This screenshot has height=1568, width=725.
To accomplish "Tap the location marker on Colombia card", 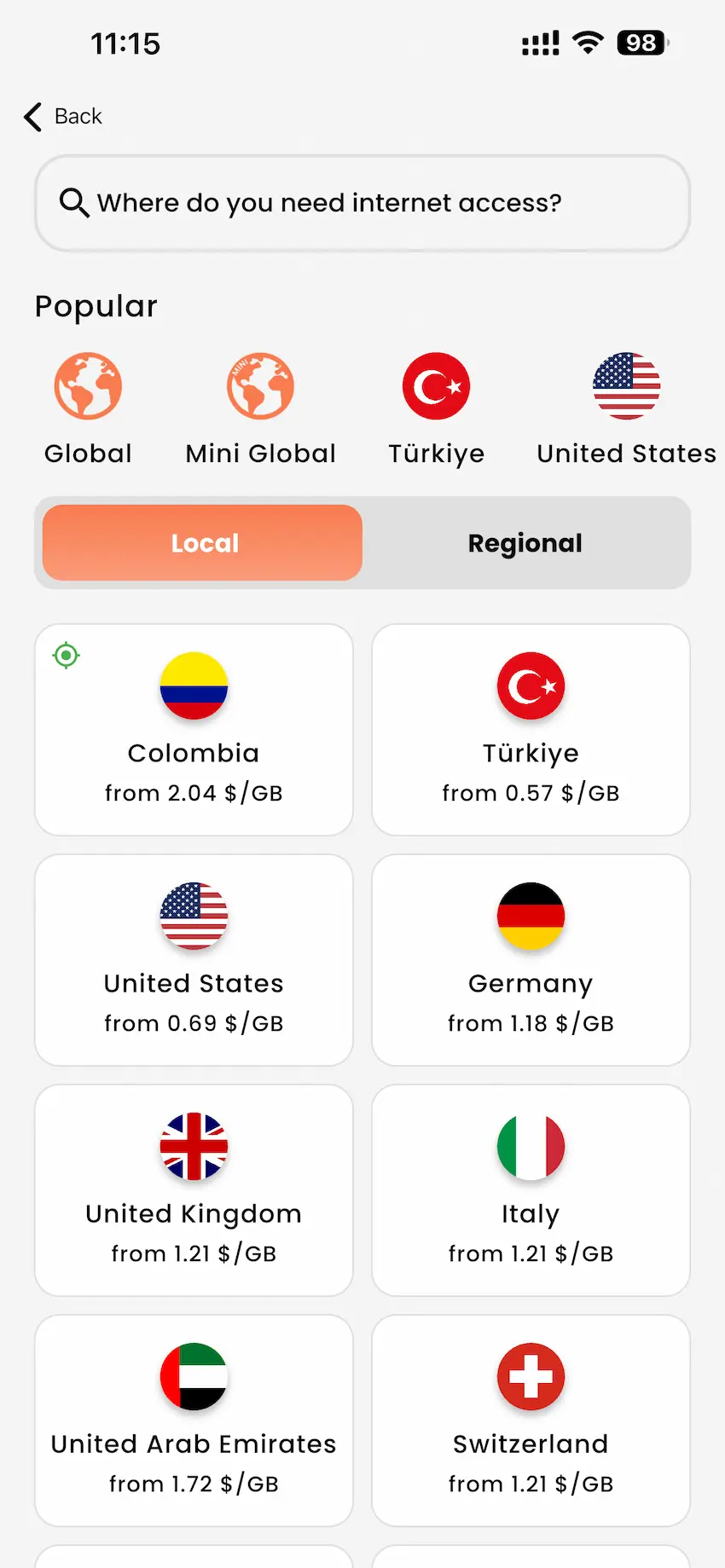I will coord(66,656).
